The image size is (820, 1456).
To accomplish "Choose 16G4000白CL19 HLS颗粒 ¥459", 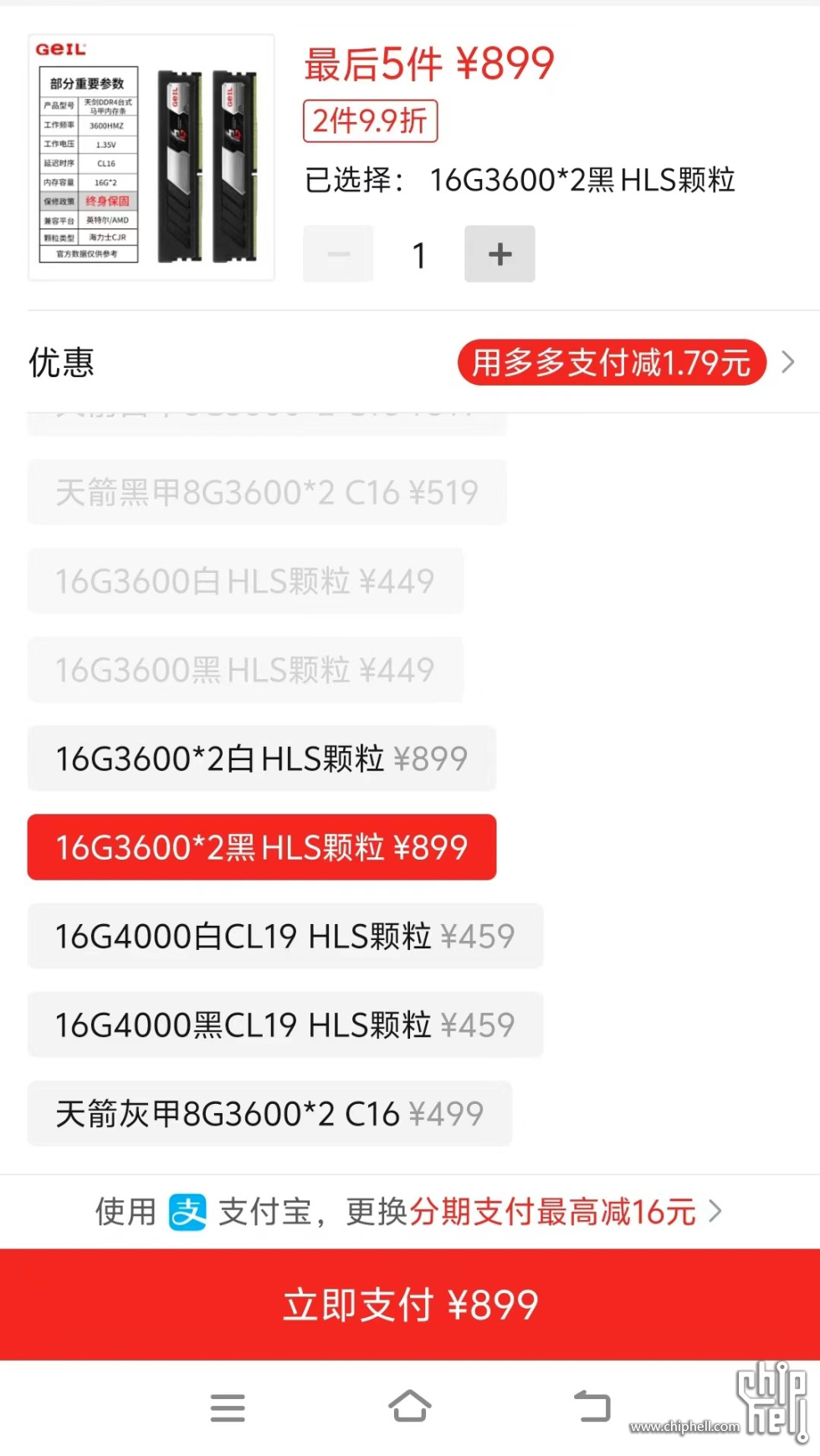I will coord(284,936).
